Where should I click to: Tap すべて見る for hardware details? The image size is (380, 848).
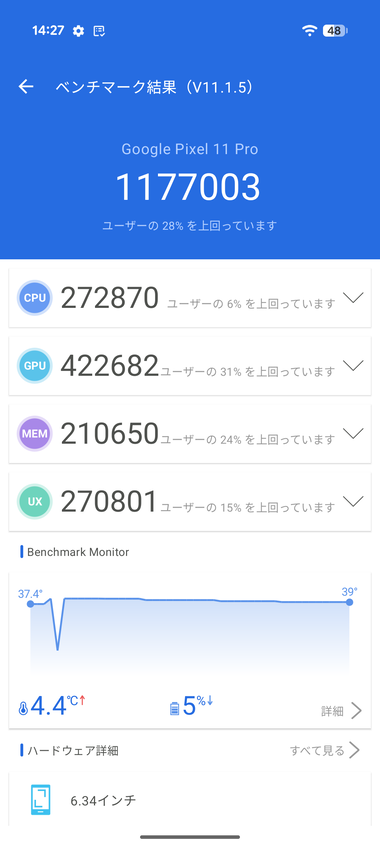pos(325,750)
